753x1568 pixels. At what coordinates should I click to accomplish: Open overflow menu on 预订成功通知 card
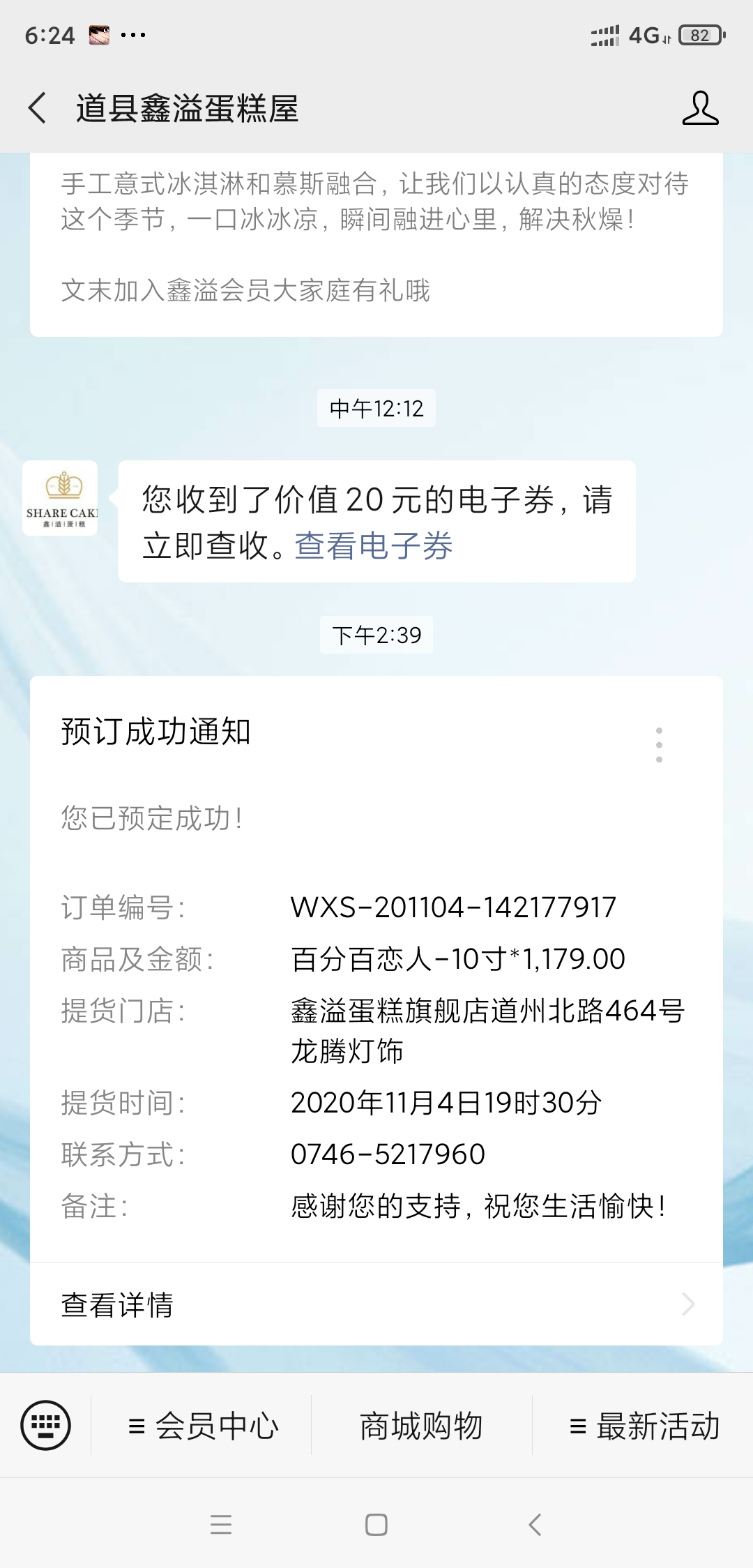(659, 744)
